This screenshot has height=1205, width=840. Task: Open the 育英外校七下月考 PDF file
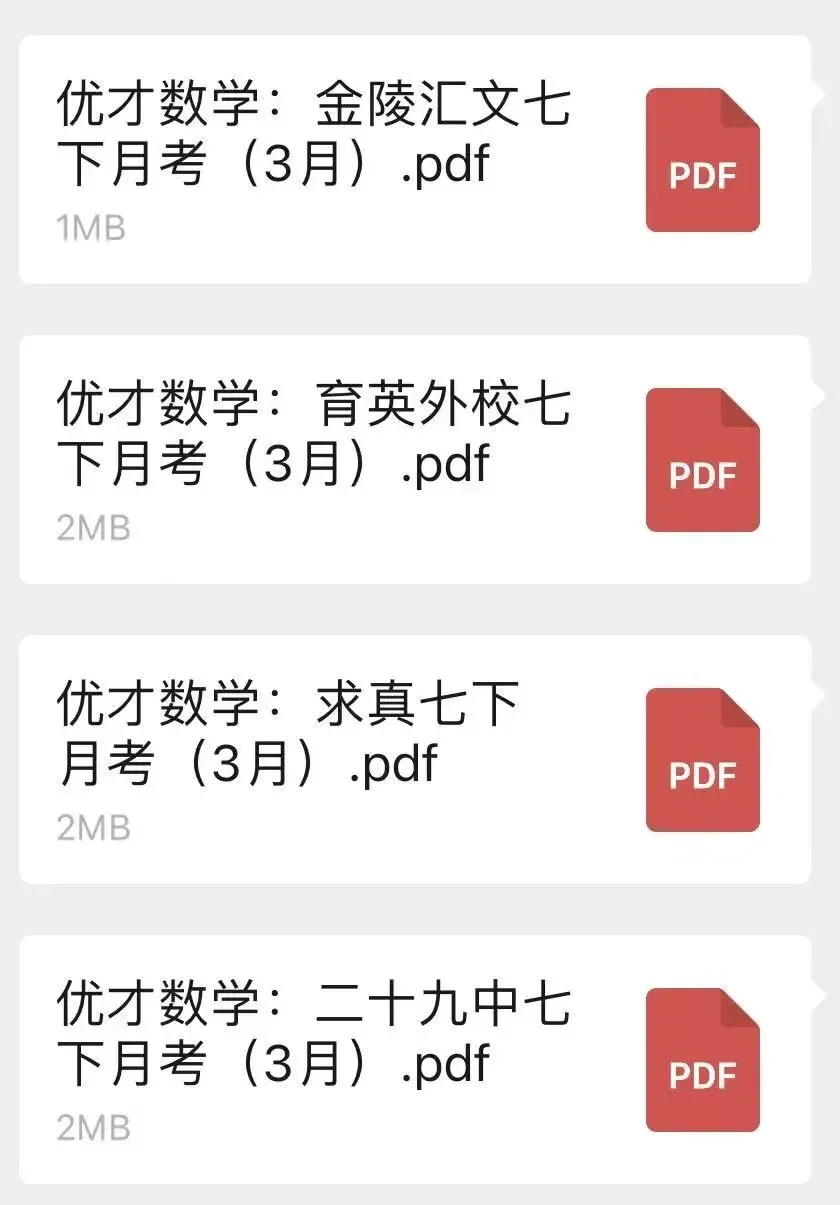[x=414, y=460]
